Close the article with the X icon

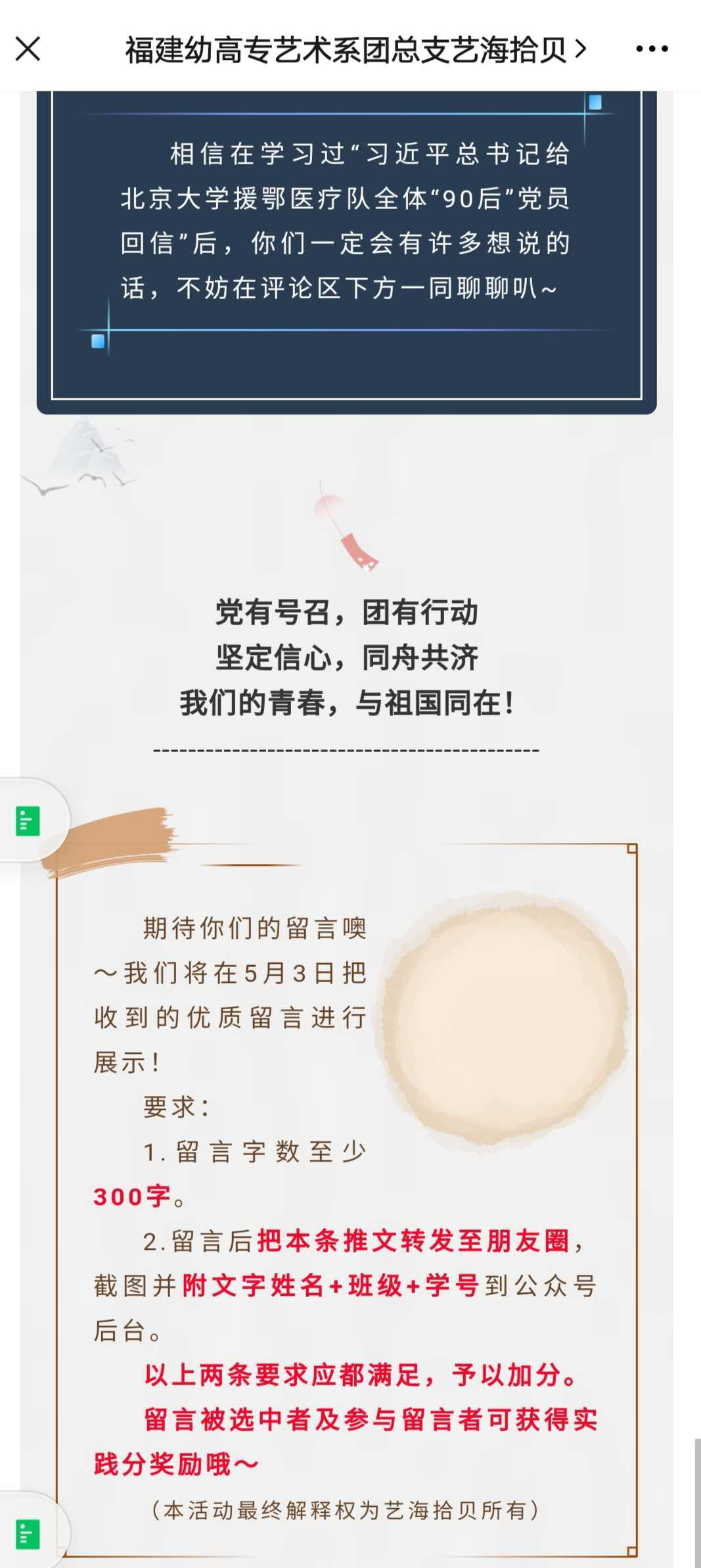[x=28, y=49]
